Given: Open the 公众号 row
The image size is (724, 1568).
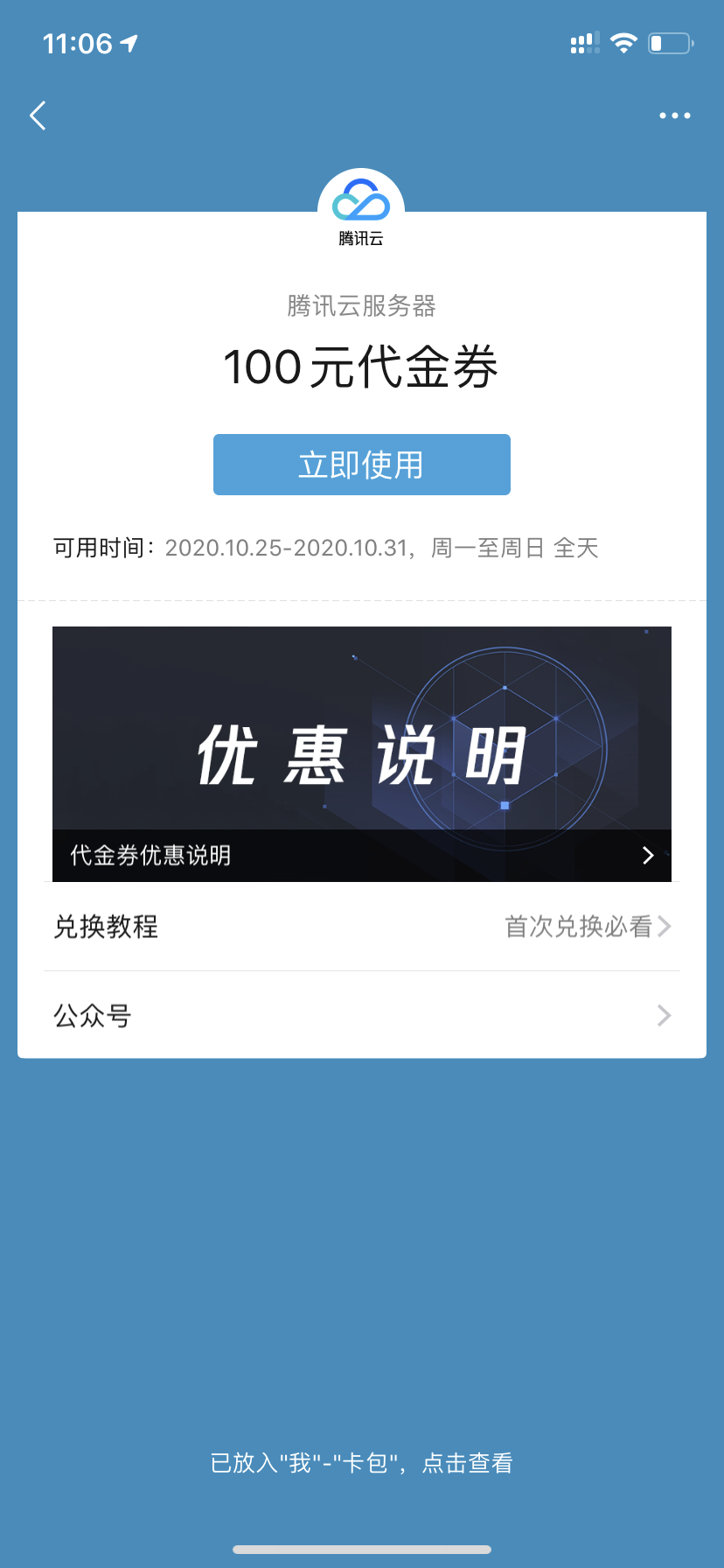Looking at the screenshot, I should point(361,1015).
